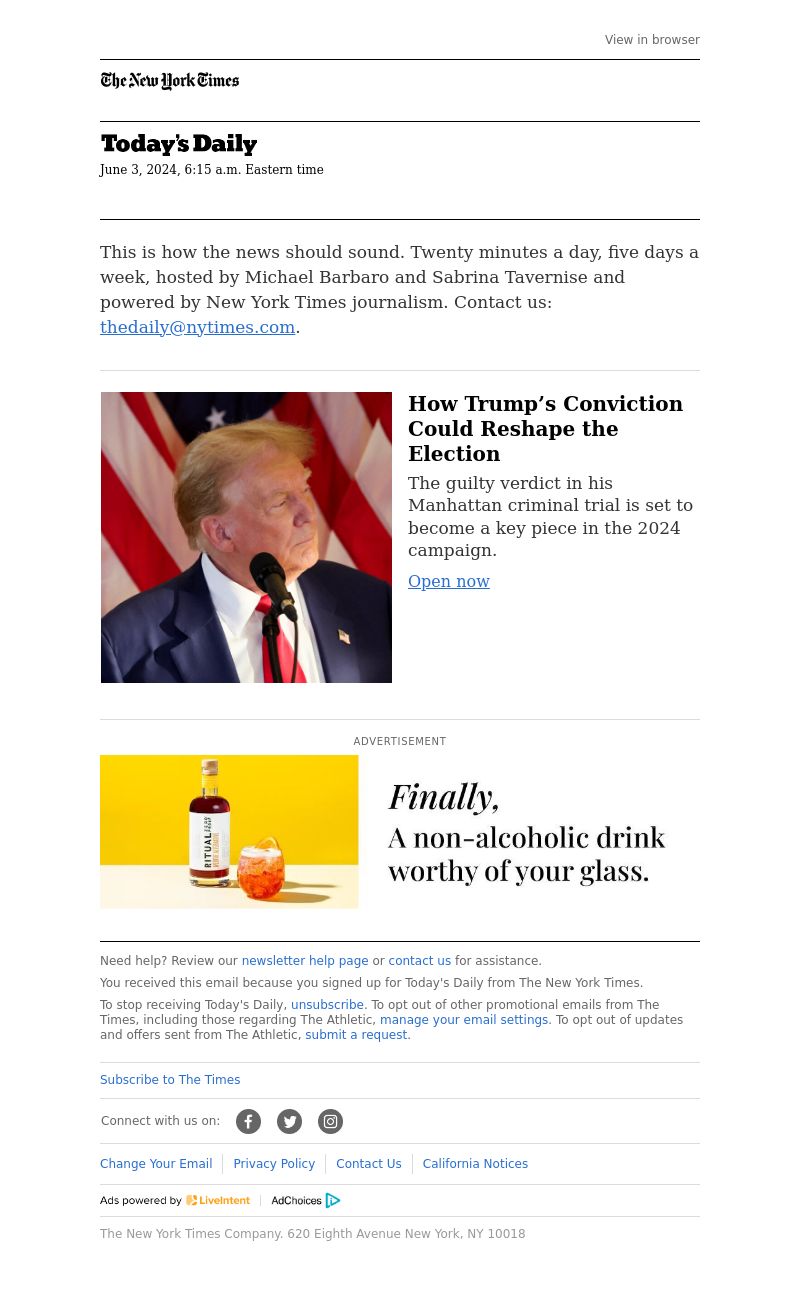Open the AdChoices link

click(306, 1200)
